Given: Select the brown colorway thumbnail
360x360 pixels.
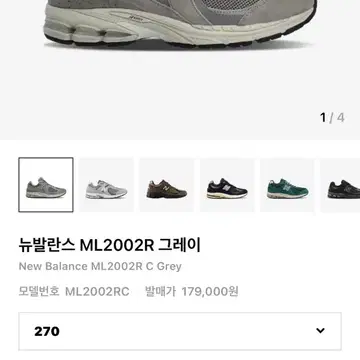Looking at the screenshot, I should 167,185.
